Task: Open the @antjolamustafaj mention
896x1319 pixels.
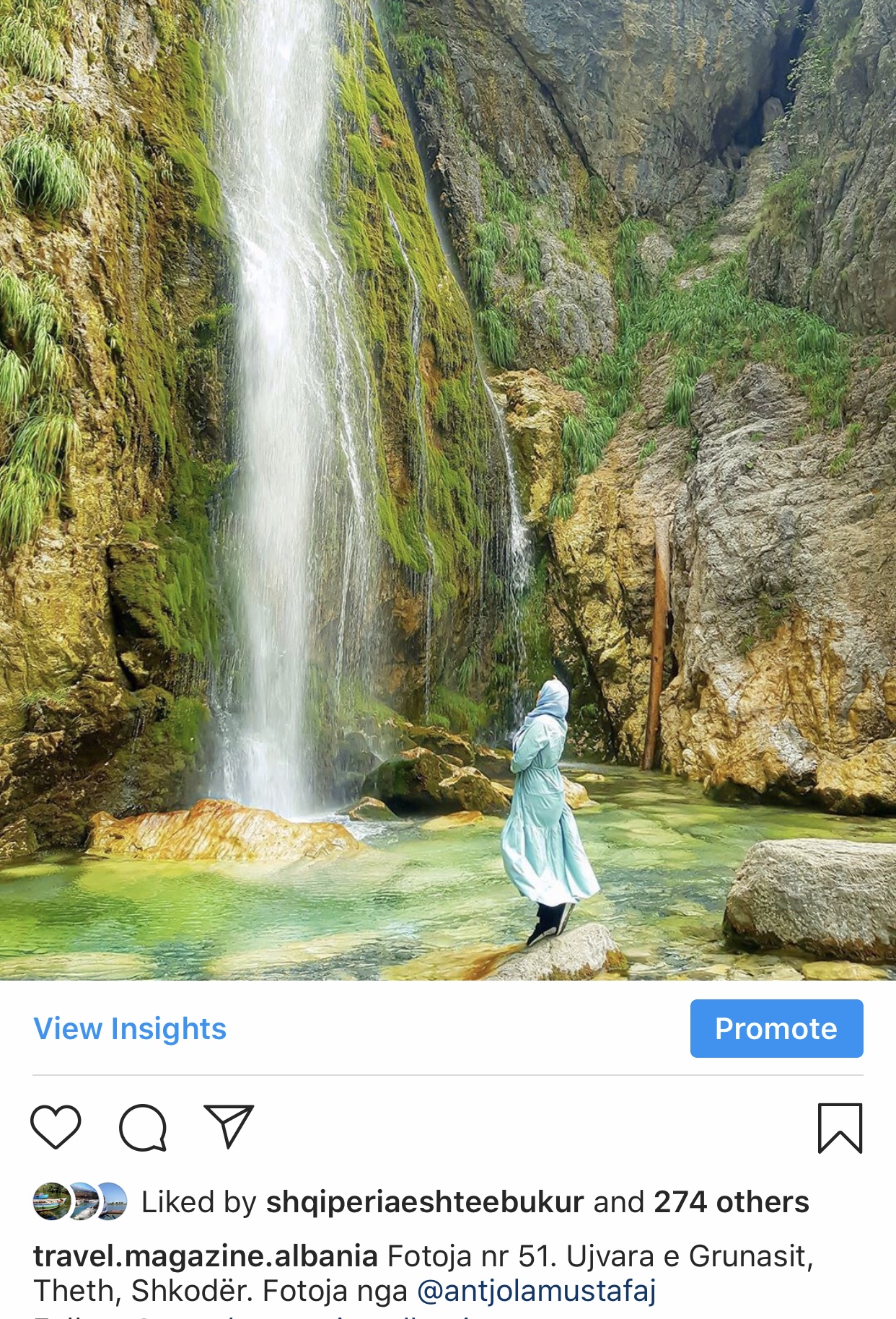Action: (536, 1291)
